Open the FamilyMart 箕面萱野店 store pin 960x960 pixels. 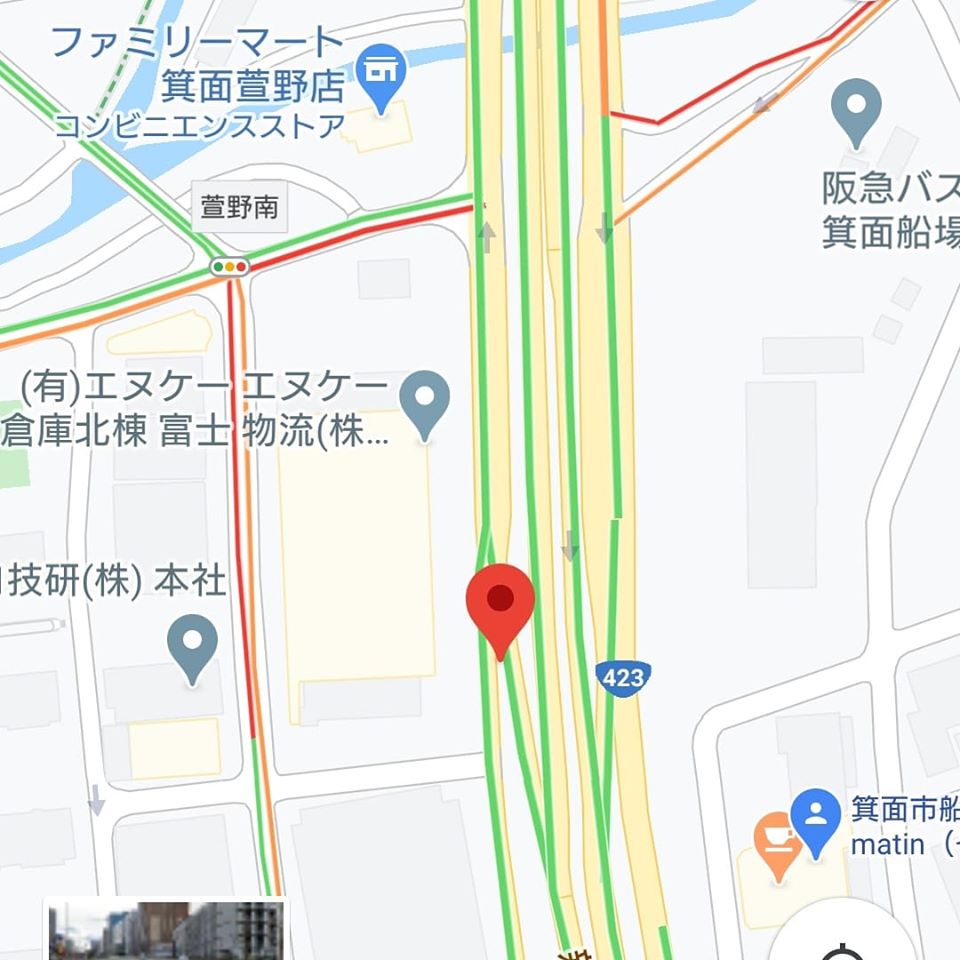[x=381, y=74]
